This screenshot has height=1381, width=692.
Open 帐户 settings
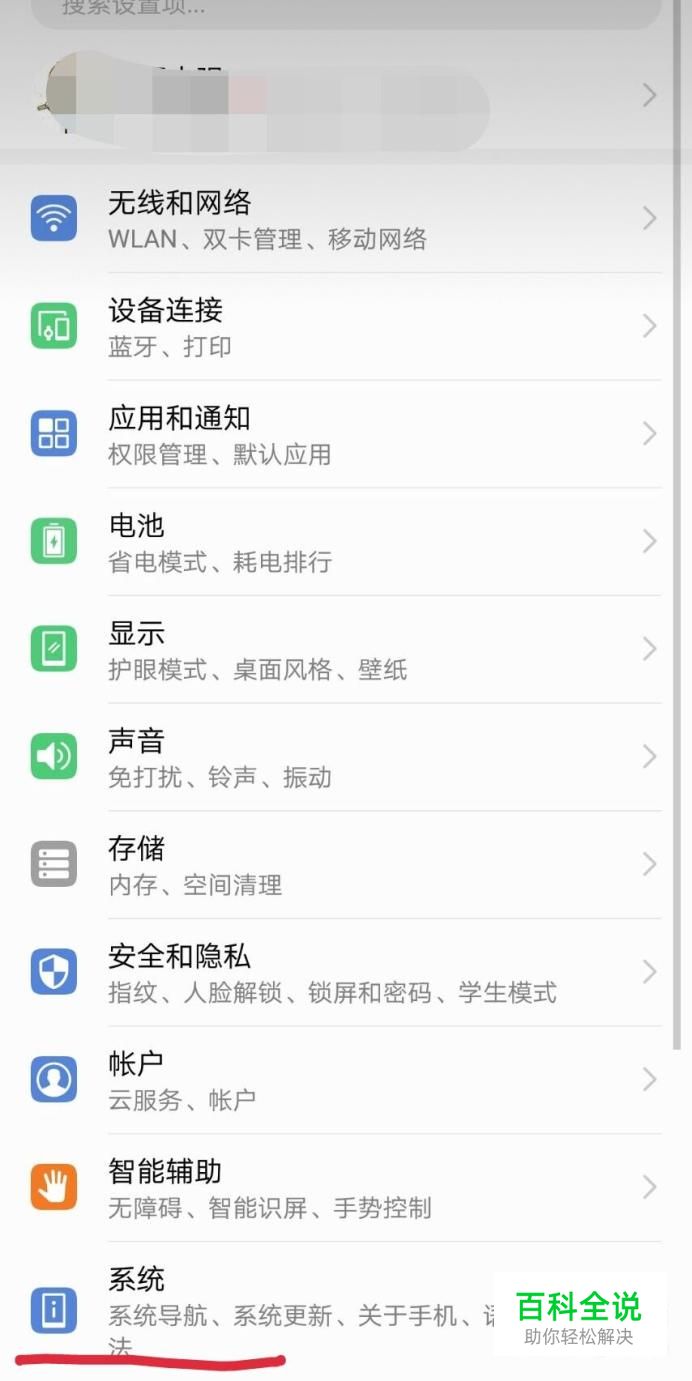pos(345,1081)
